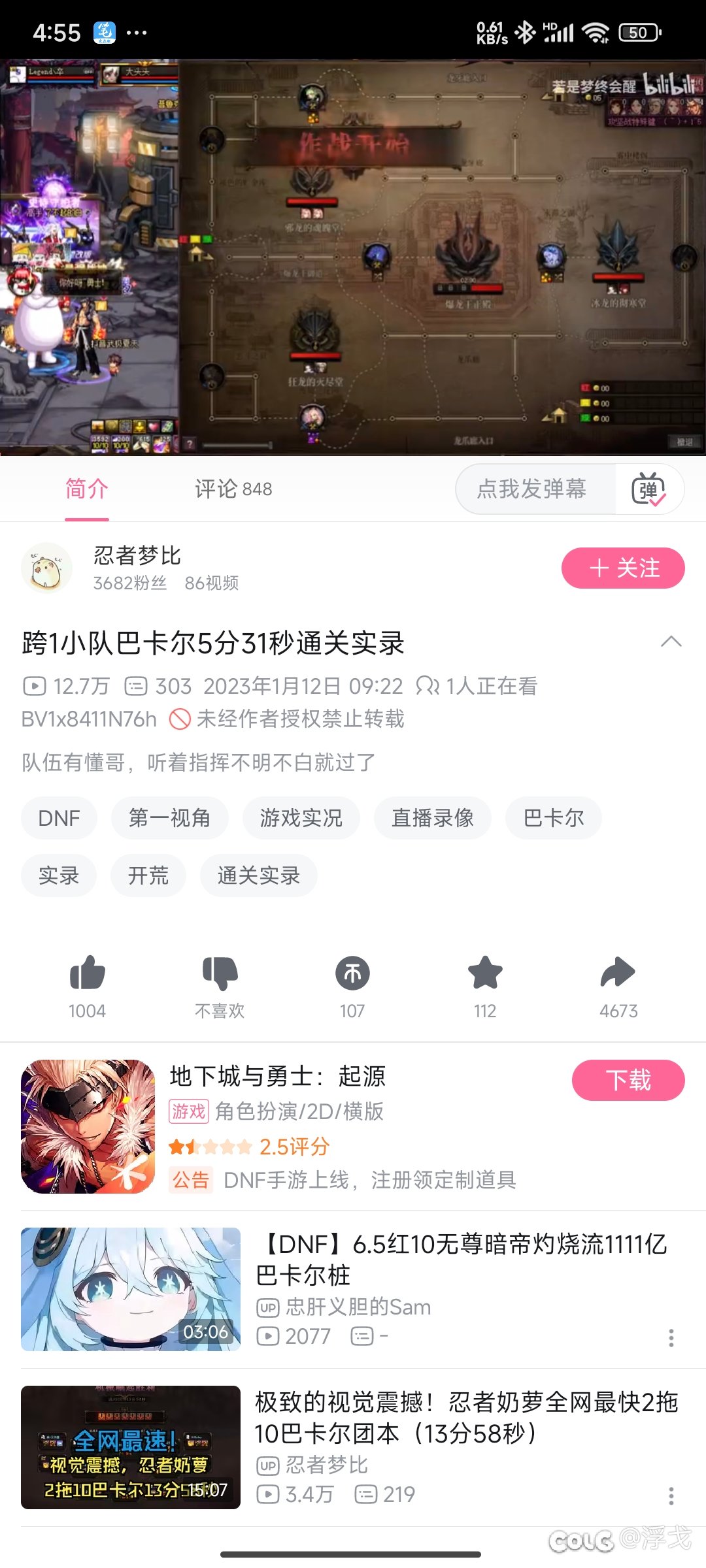Toggle the danmaku 弹 switch icon
706x1568 pixels.
click(x=648, y=489)
